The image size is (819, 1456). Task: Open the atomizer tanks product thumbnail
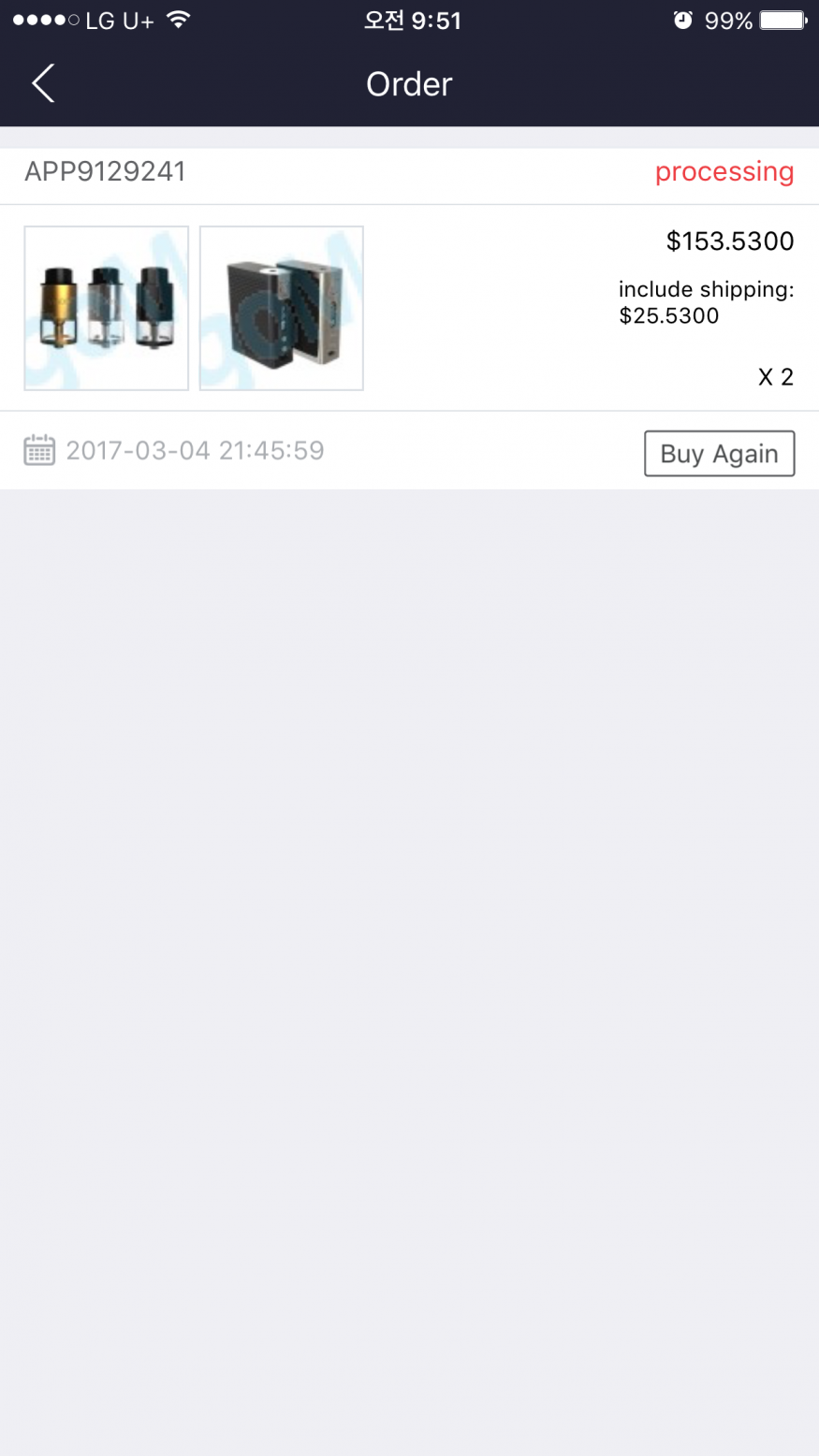coord(107,308)
